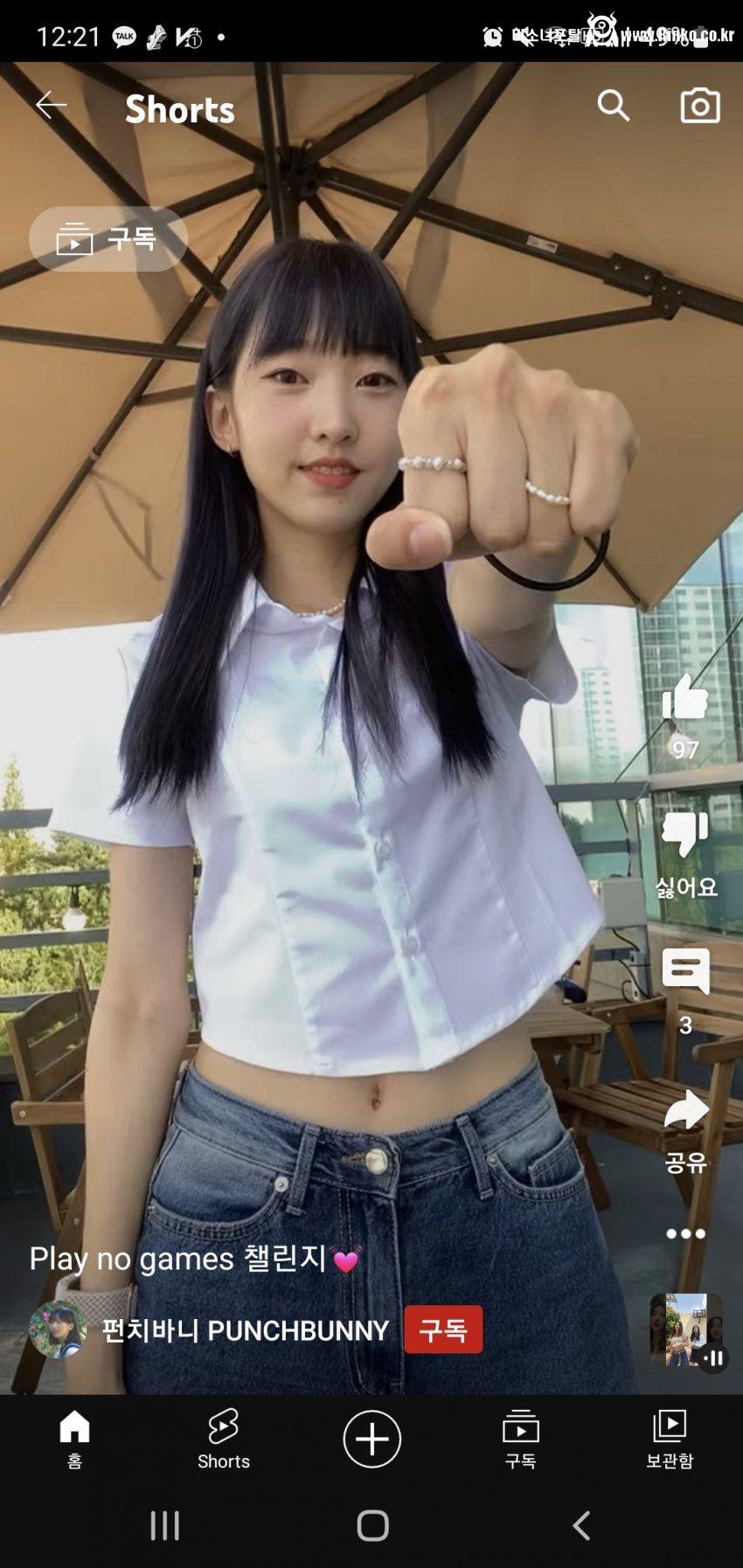The height and width of the screenshot is (1568, 743).
Task: Open recent apps from the navigation bar
Action: coord(164,1525)
